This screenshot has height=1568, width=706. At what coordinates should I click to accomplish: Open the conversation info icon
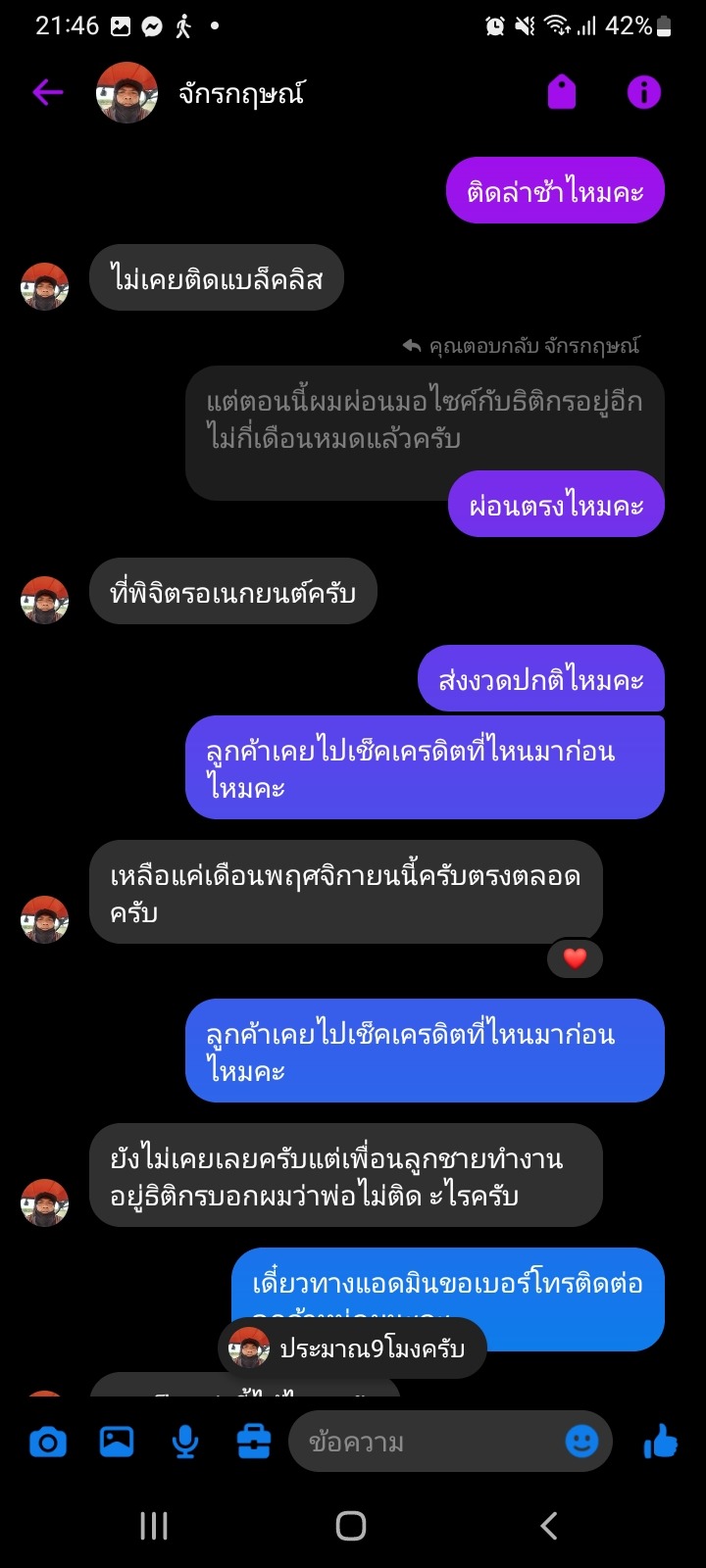pyautogui.click(x=643, y=93)
